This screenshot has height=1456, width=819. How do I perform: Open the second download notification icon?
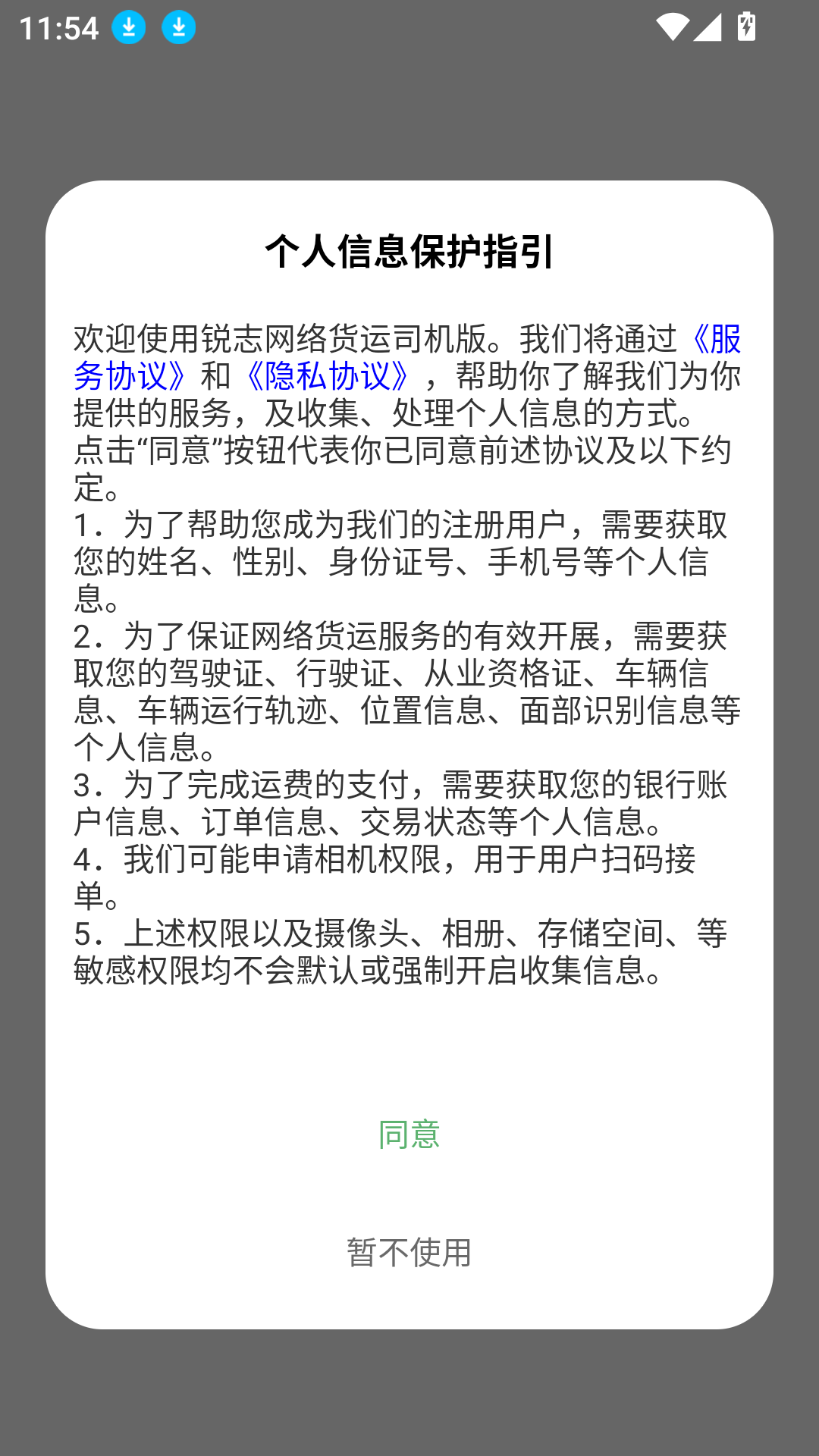pos(179,27)
